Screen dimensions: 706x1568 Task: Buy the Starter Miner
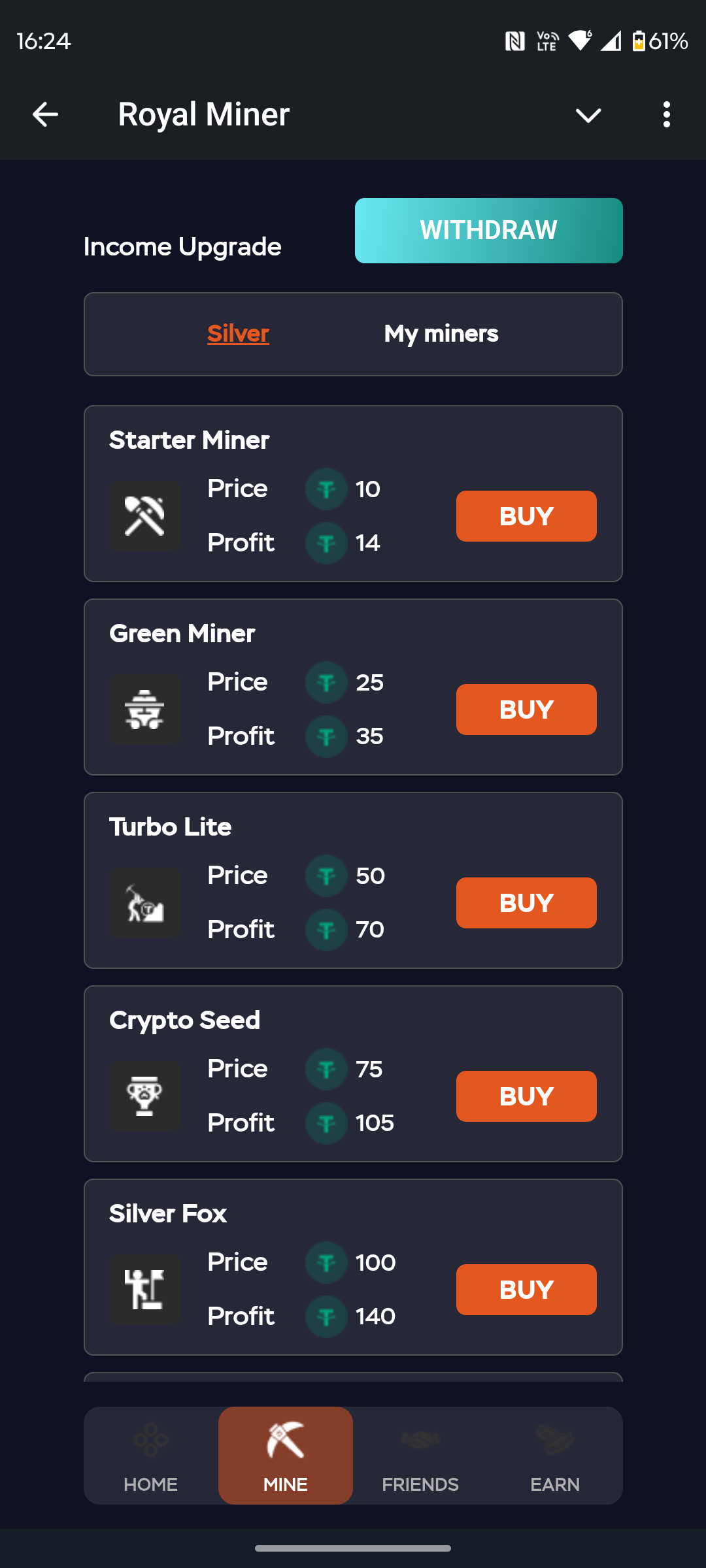click(x=526, y=516)
